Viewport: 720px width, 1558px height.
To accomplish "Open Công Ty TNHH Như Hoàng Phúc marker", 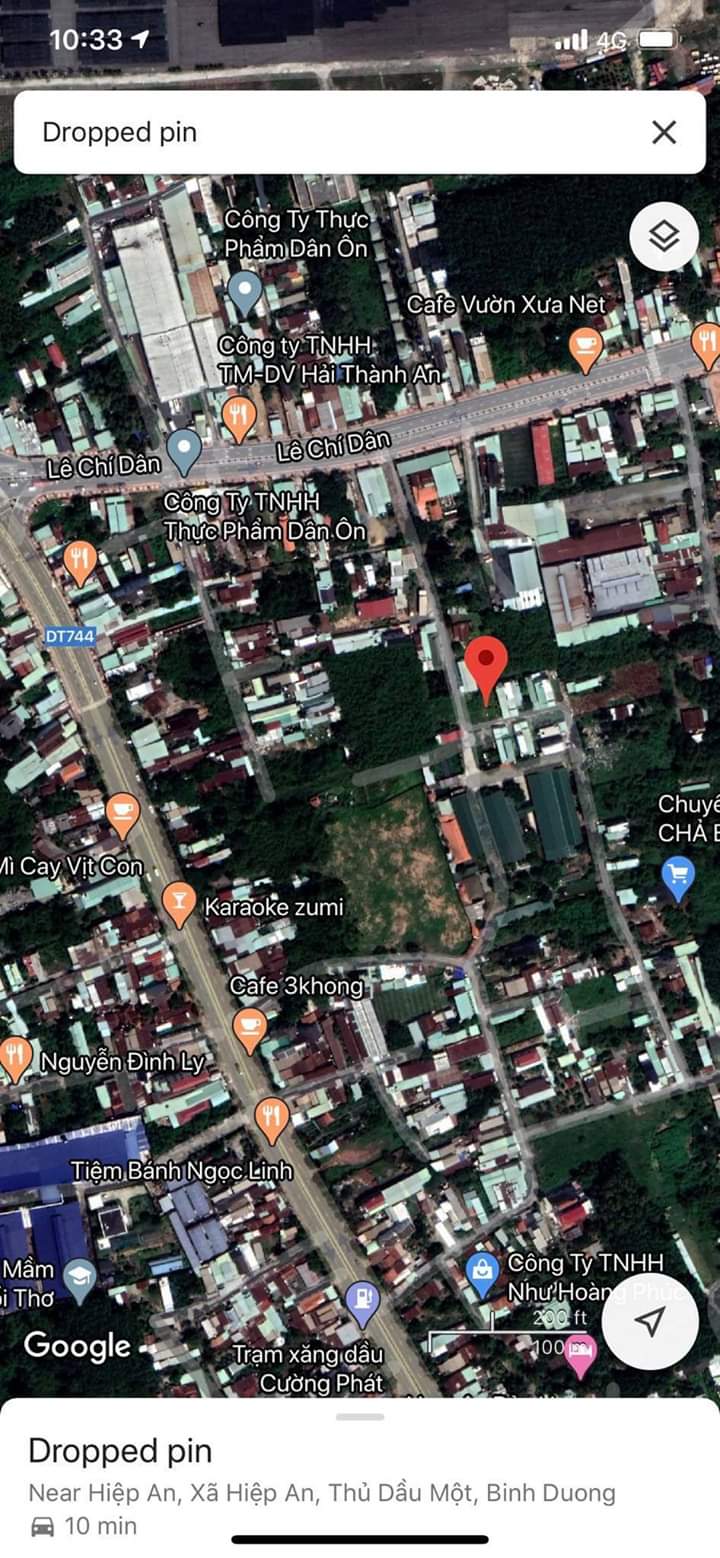I will point(483,1273).
